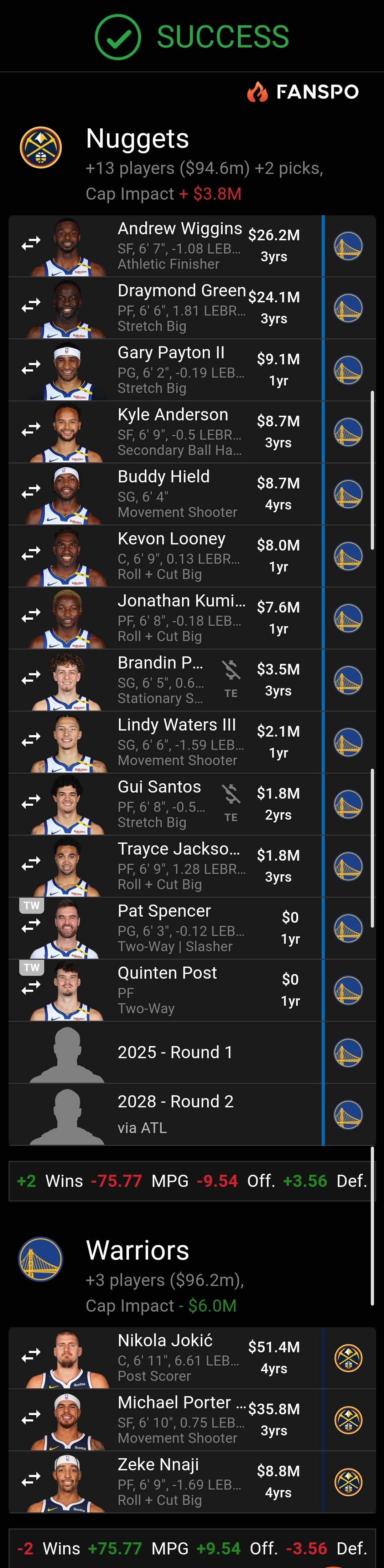384x1568 pixels.
Task: Select the Draymond Green row
Action: tap(181, 308)
